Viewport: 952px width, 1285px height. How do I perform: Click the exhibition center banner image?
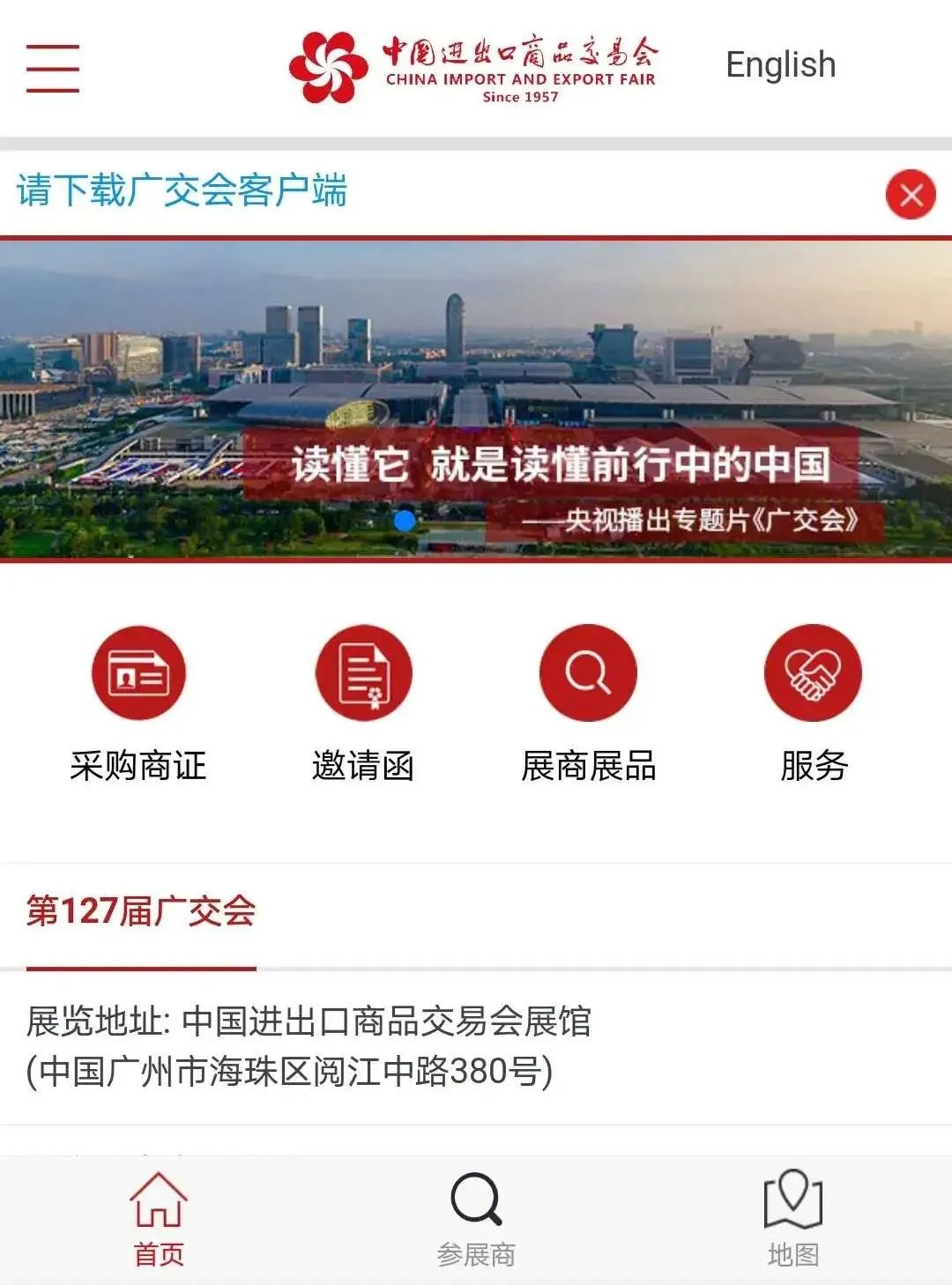pyautogui.click(x=476, y=353)
